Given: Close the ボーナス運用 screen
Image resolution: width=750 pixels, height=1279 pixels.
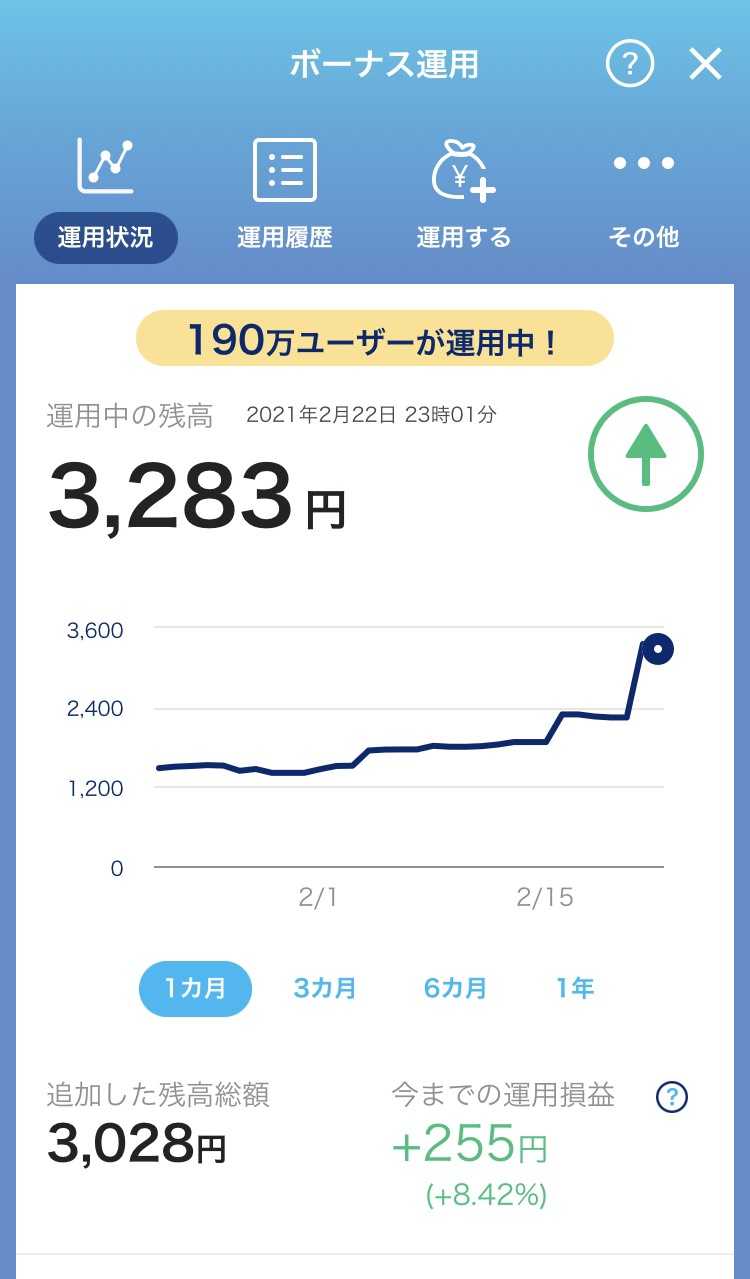Looking at the screenshot, I should click(705, 65).
